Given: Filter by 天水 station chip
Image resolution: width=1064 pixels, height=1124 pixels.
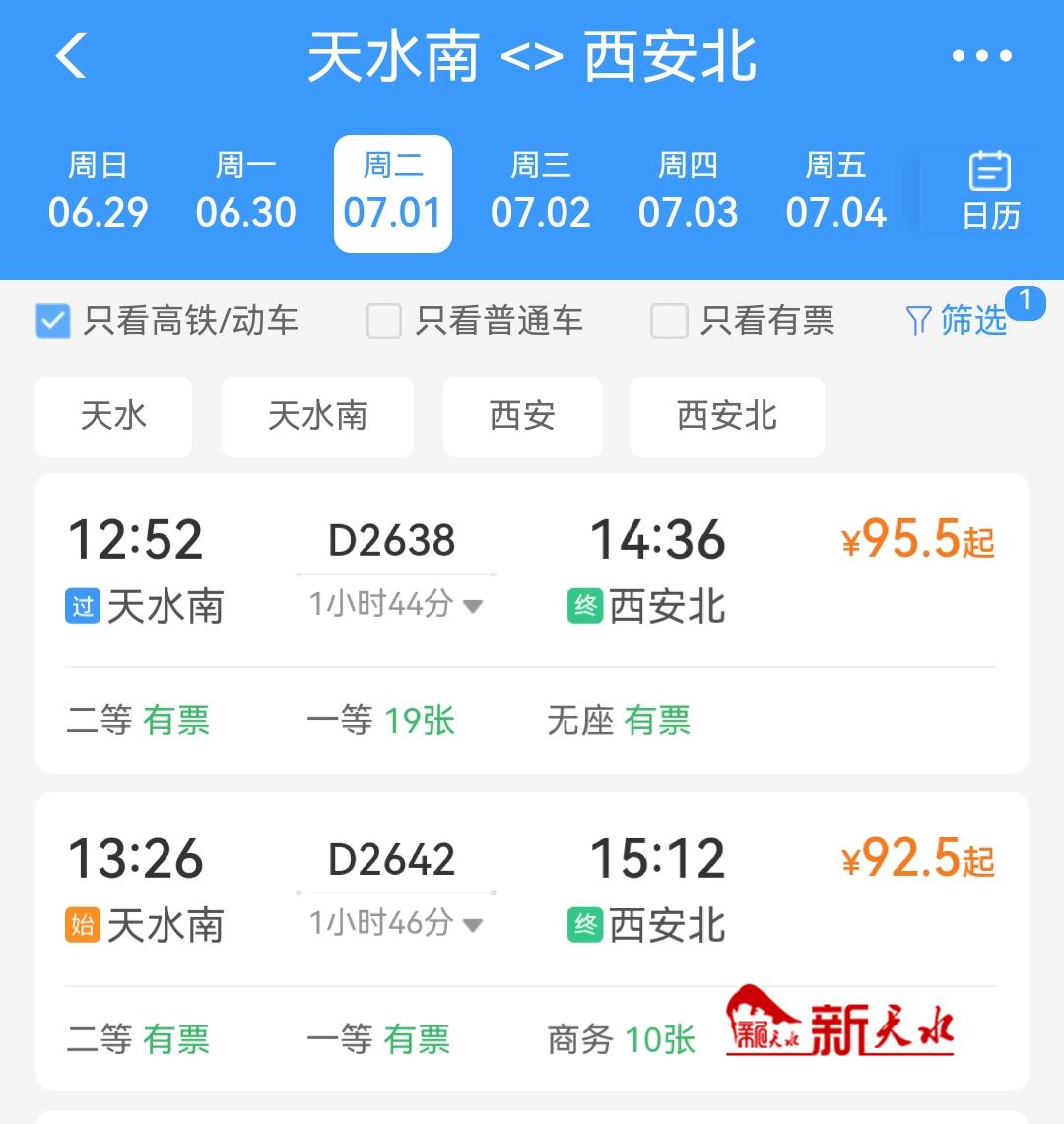Looking at the screenshot, I should coord(113,417).
